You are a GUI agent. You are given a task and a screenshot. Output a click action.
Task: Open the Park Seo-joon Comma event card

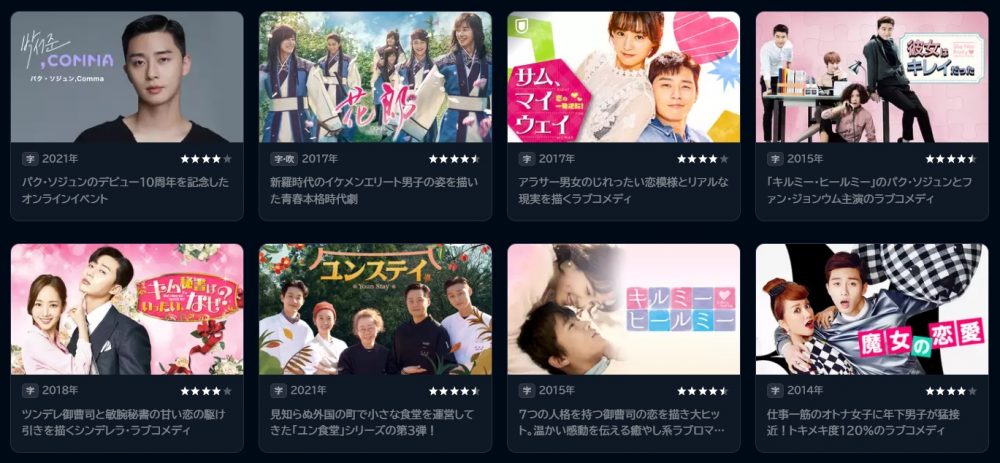point(127,78)
